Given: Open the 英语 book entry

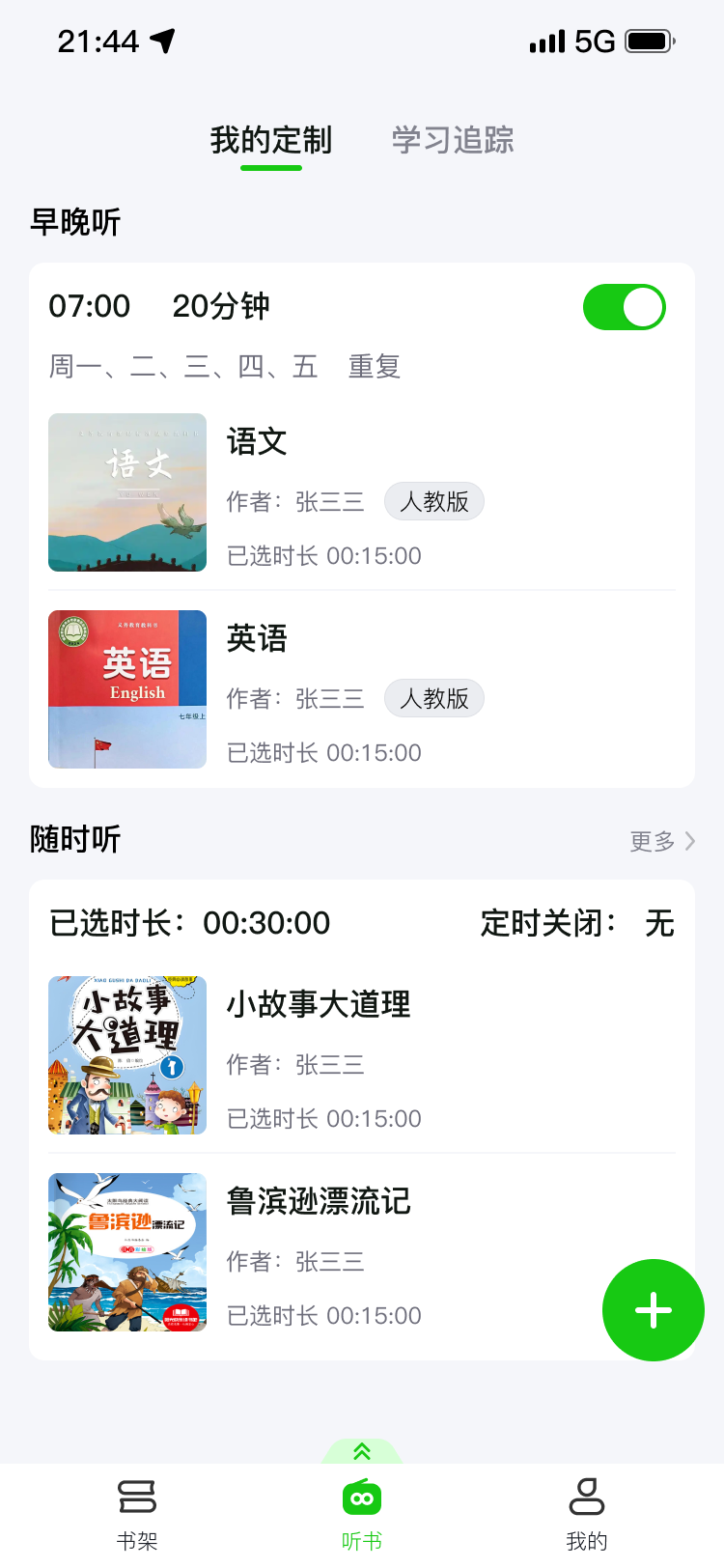Looking at the screenshot, I should (361, 689).
